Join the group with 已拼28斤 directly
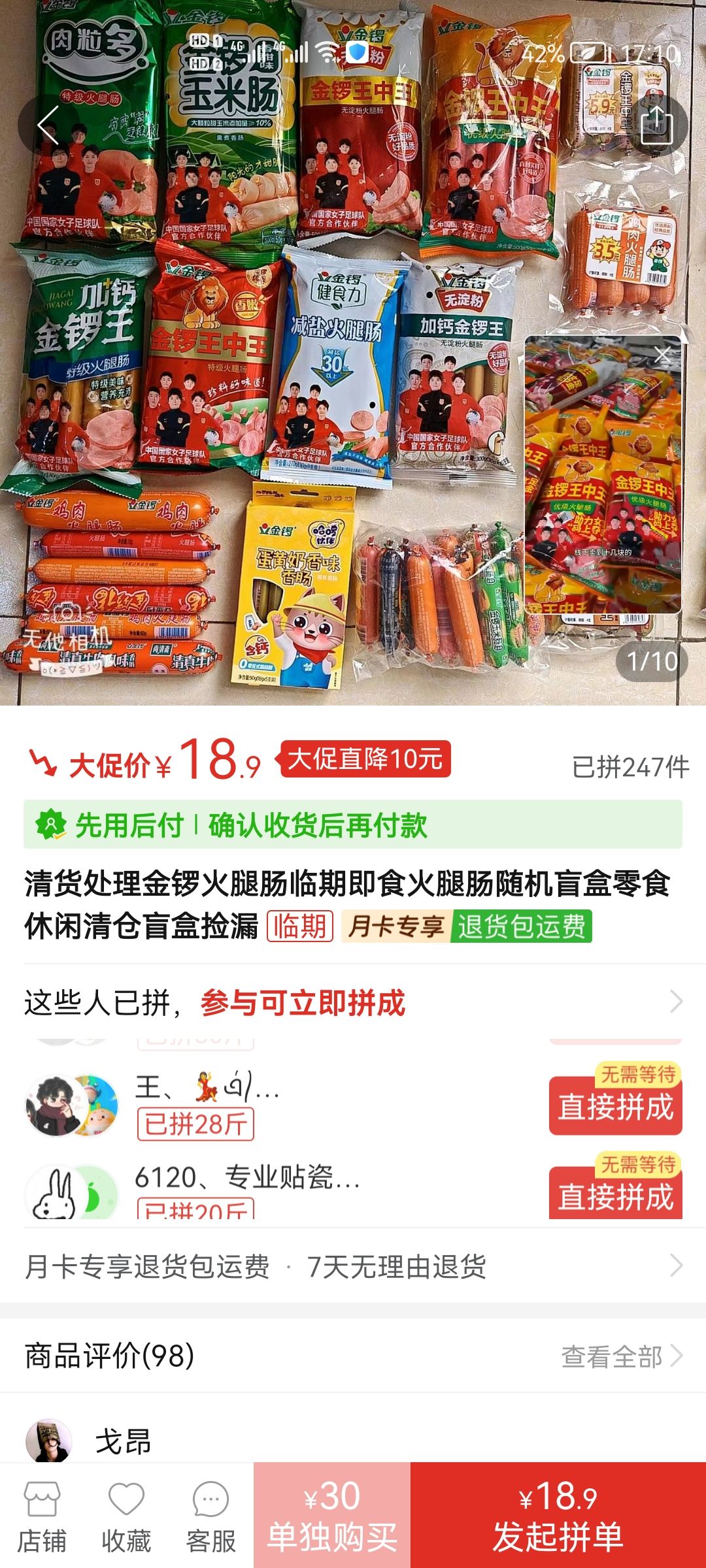 pos(615,1107)
